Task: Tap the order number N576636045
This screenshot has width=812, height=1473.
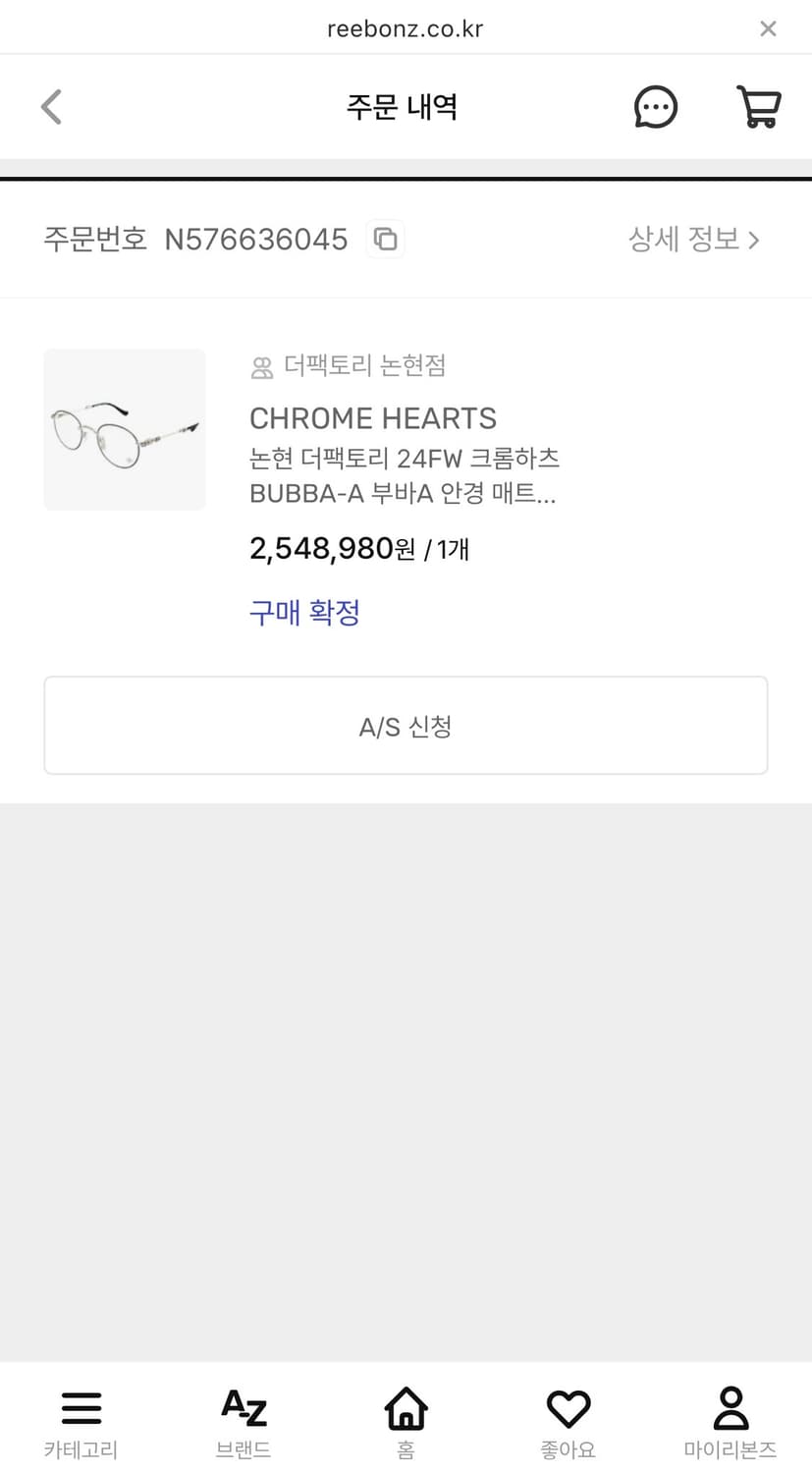Action: [x=255, y=239]
